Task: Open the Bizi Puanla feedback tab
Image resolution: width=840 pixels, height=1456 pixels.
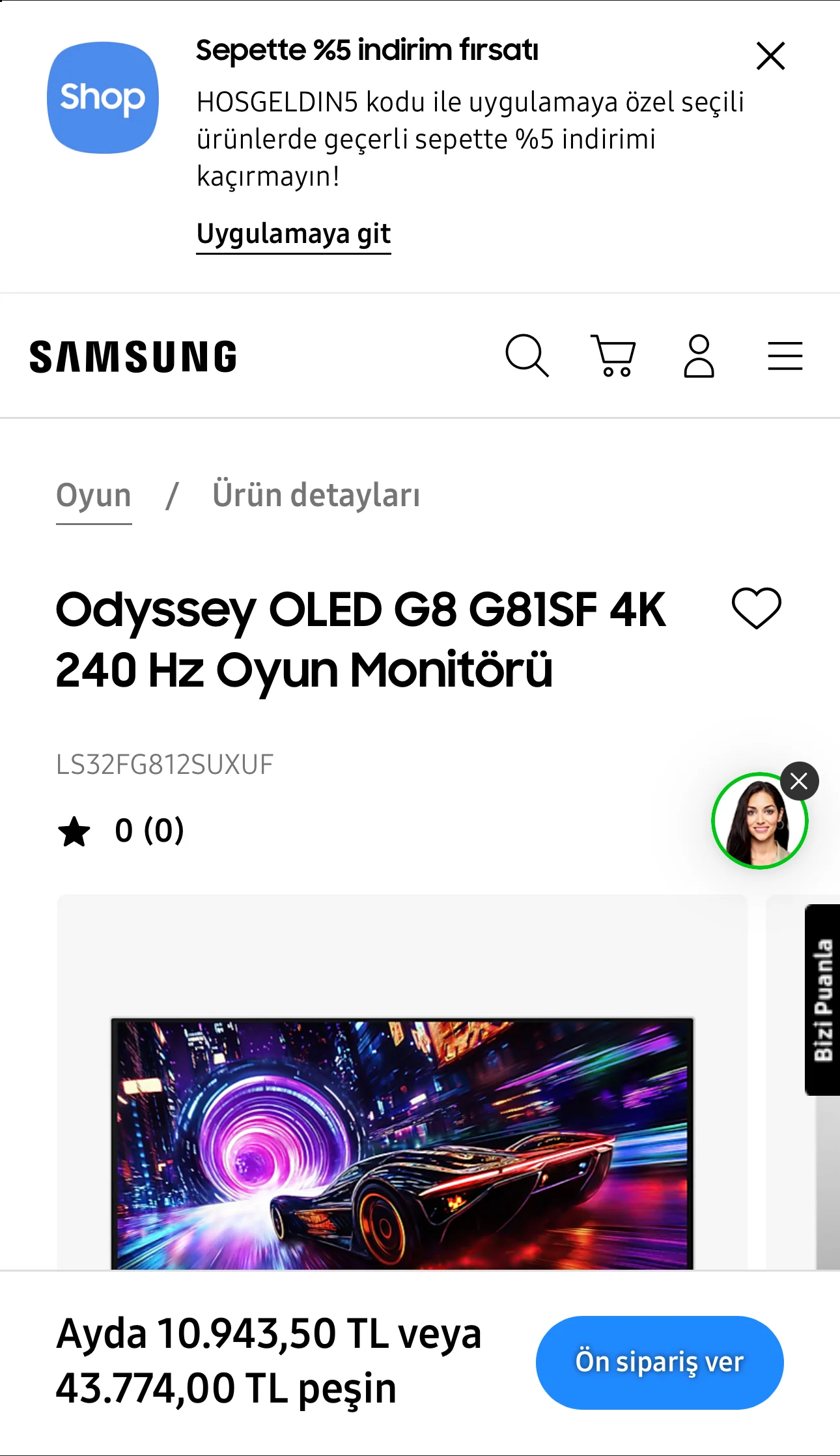Action: (823, 999)
